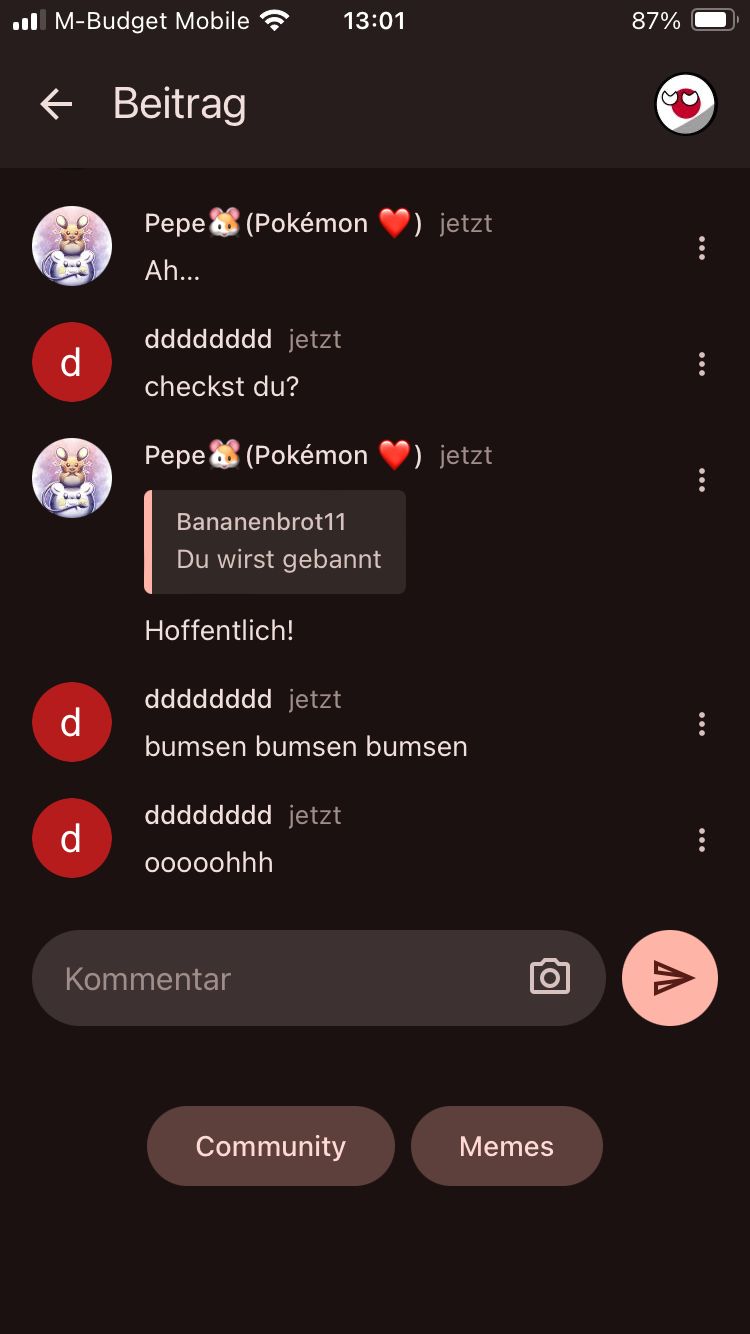View dddddddd's profile picture beside "checkst du?"
The height and width of the screenshot is (1334, 750).
72,362
